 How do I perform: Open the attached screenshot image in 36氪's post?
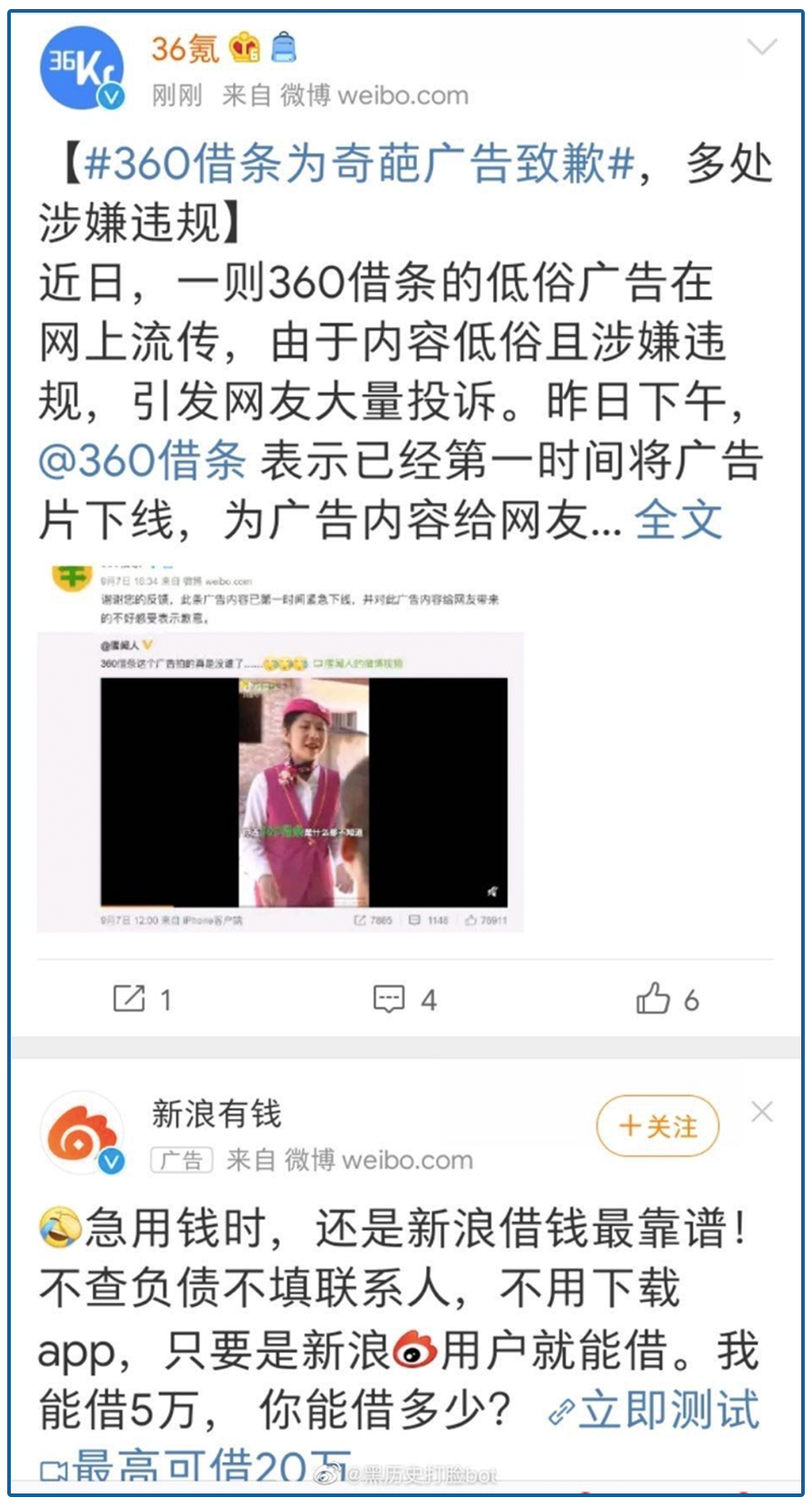tap(281, 745)
